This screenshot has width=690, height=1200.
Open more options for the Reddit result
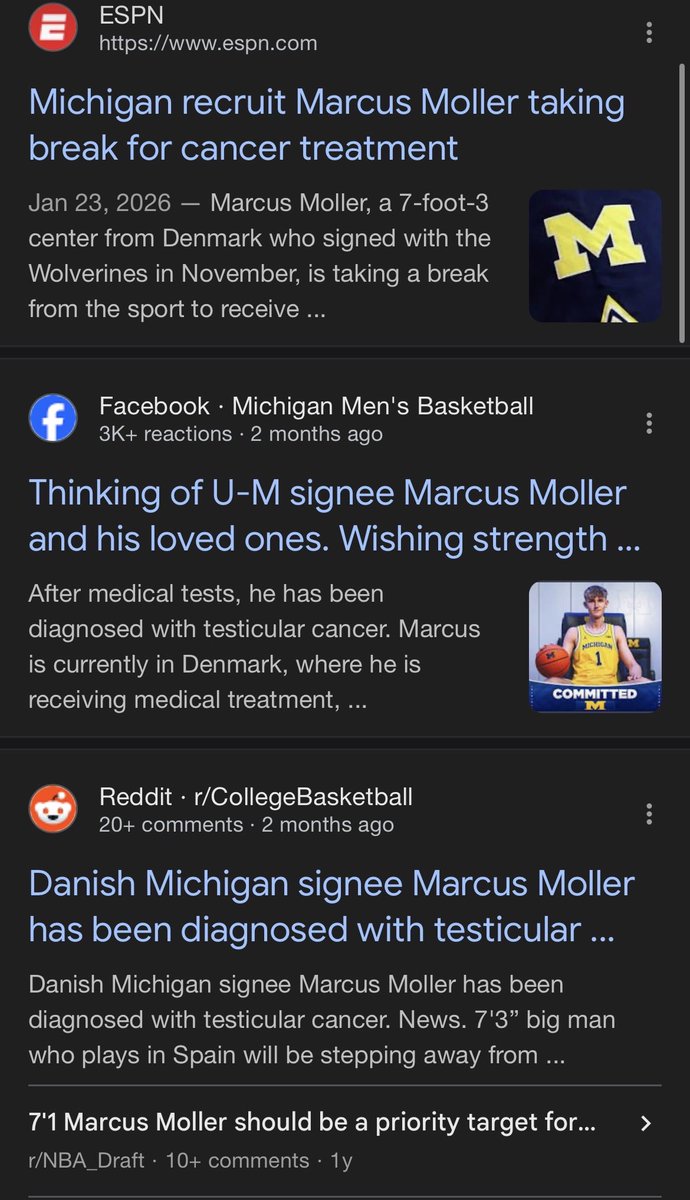(x=649, y=814)
